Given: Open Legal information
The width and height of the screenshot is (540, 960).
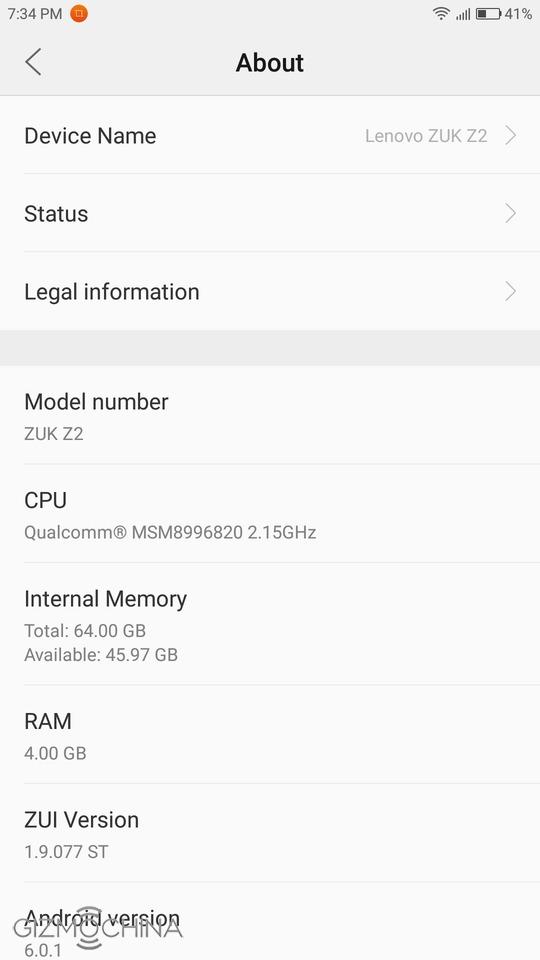Looking at the screenshot, I should 270,291.
